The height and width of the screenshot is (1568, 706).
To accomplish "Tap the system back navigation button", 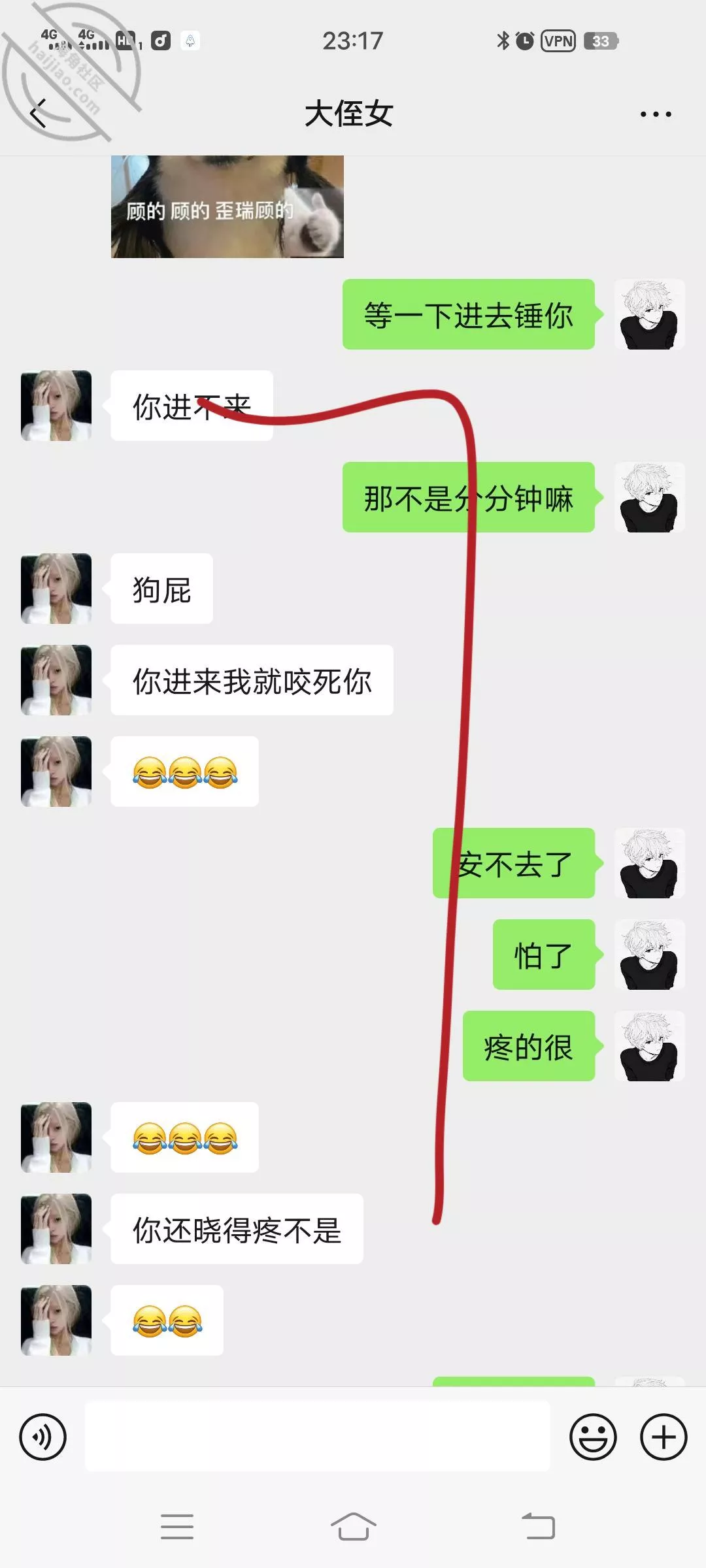I will click(x=538, y=1527).
